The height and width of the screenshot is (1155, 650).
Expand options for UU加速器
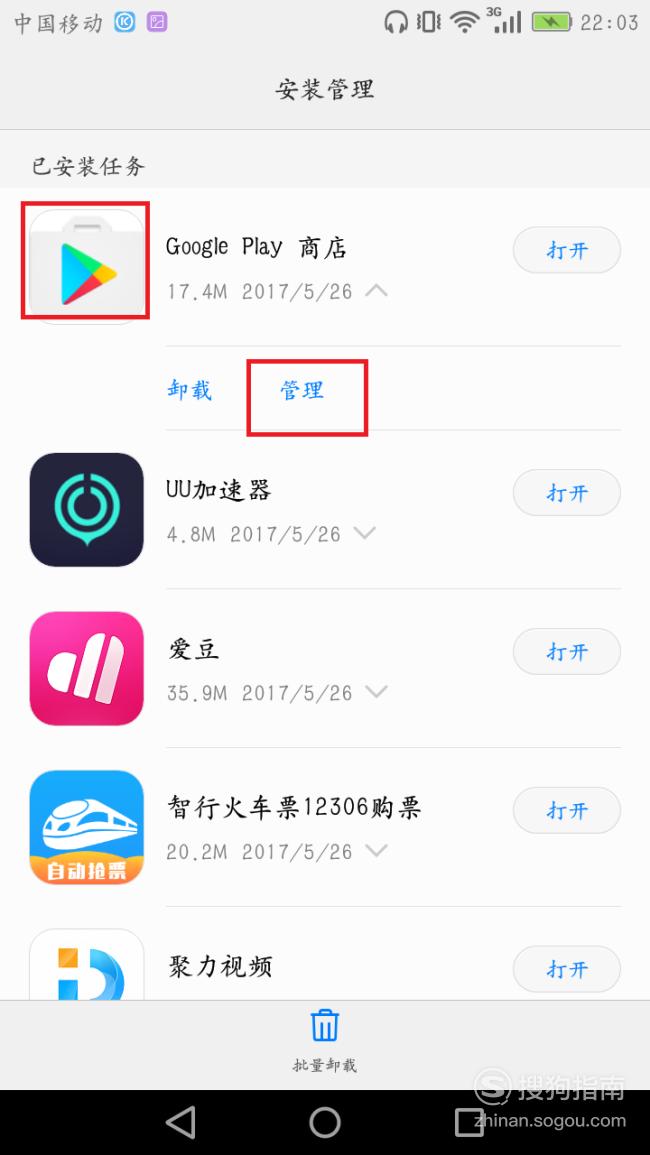pyautogui.click(x=365, y=533)
